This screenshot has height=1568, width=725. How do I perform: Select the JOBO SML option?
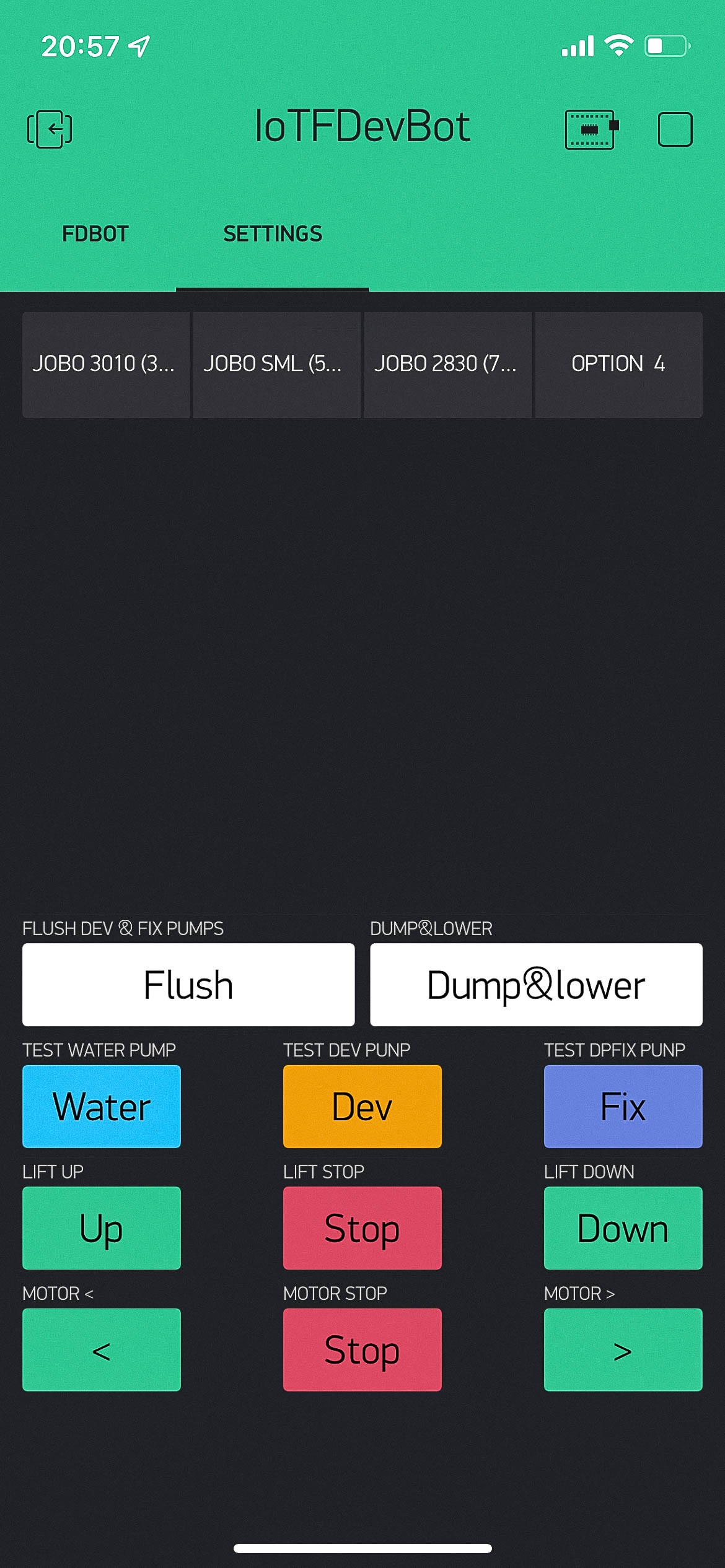tap(276, 364)
